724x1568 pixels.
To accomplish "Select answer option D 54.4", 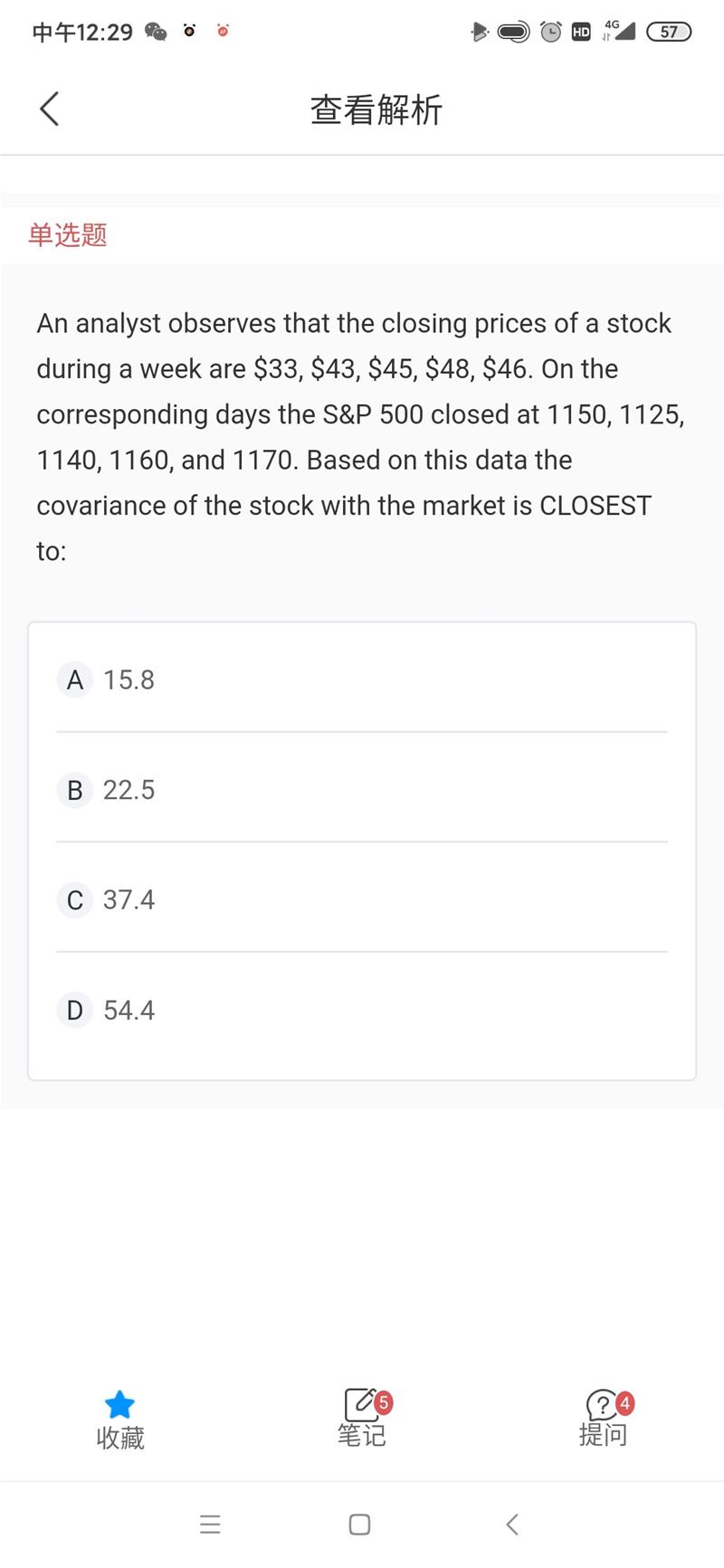I will [362, 1010].
